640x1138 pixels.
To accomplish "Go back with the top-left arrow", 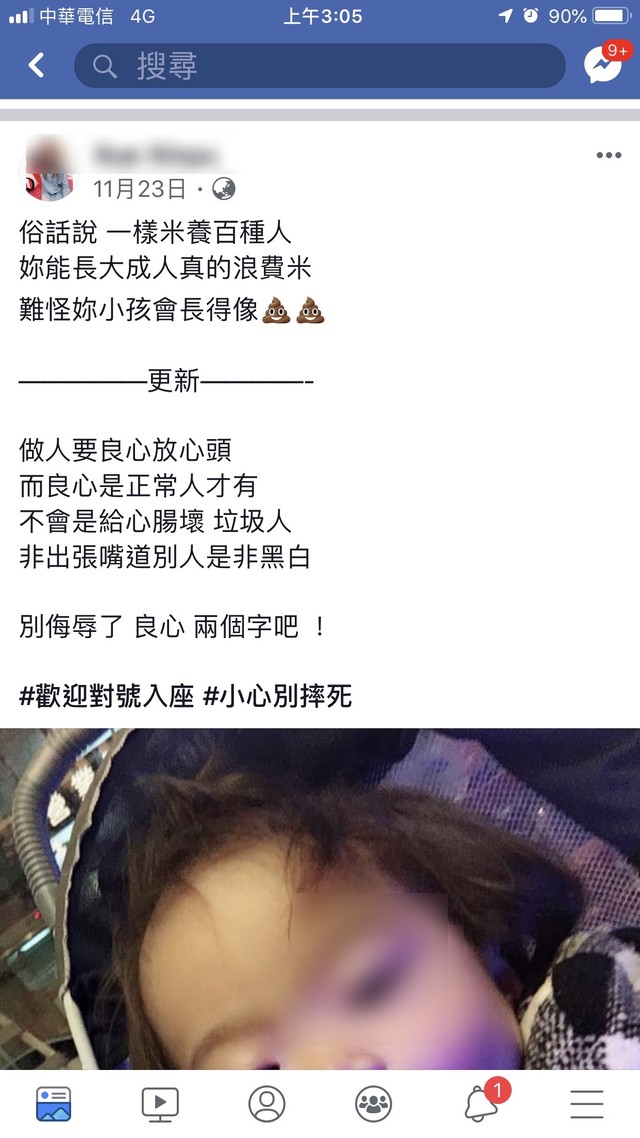I will (x=37, y=66).
